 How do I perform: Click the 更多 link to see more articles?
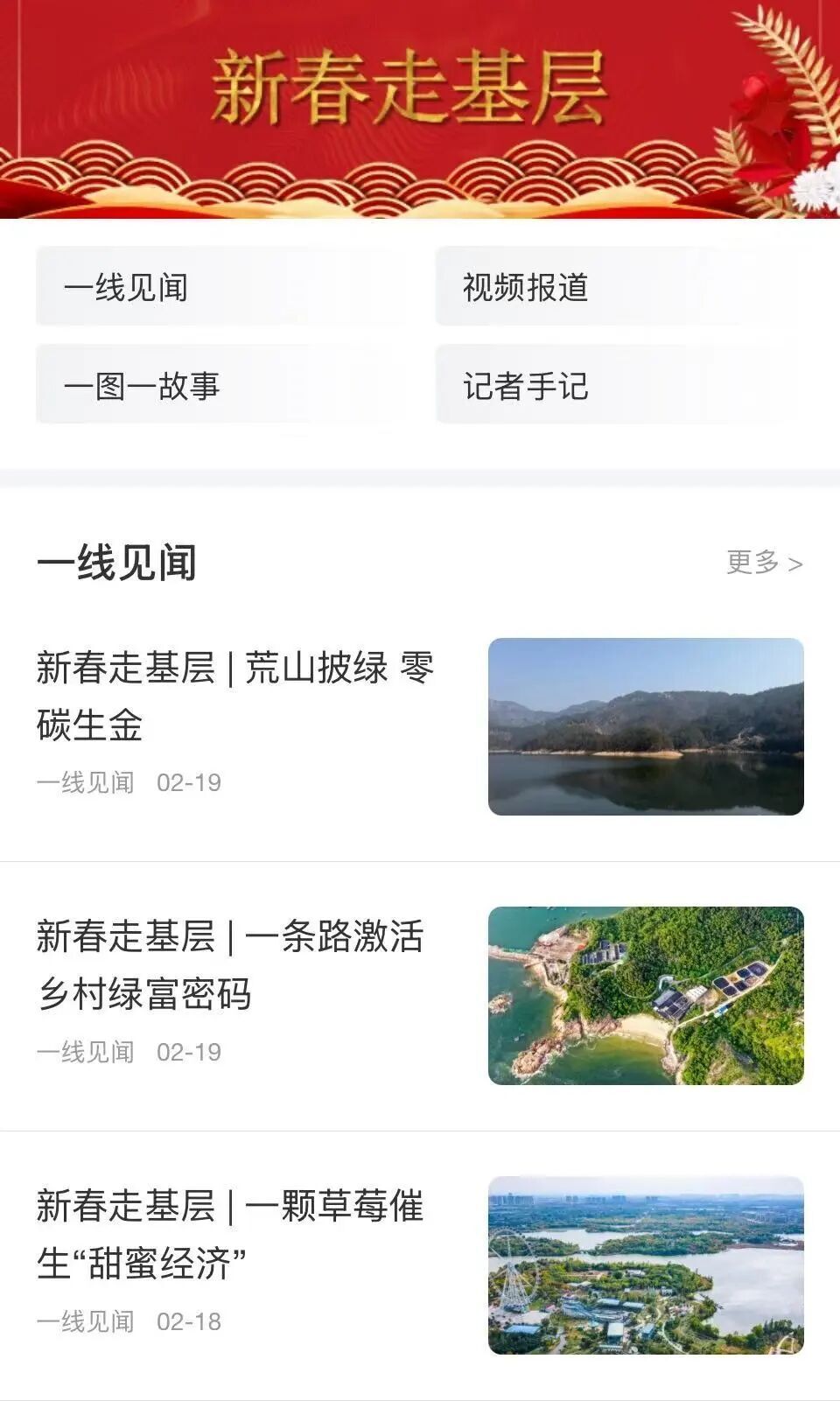coord(751,564)
